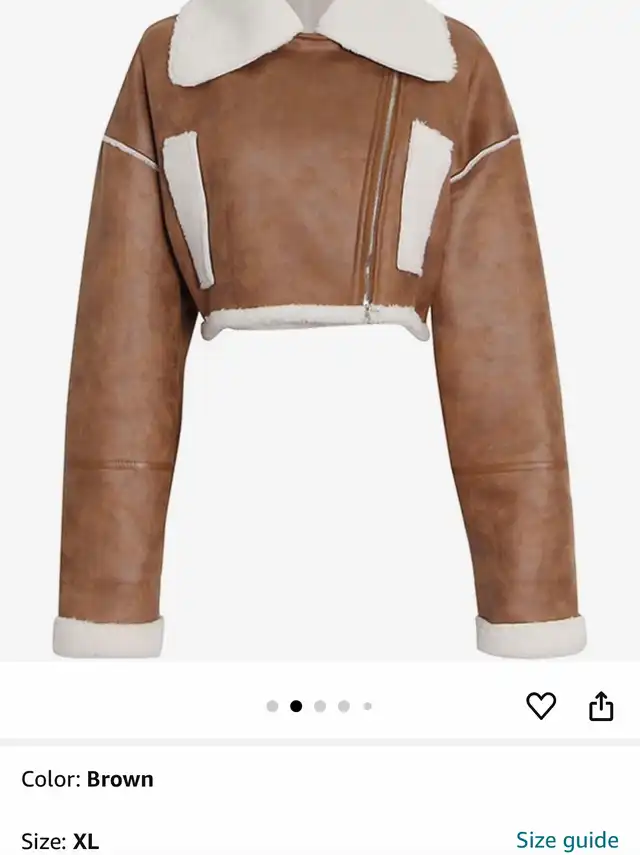Open the jacket product image full screen

pyautogui.click(x=318, y=330)
